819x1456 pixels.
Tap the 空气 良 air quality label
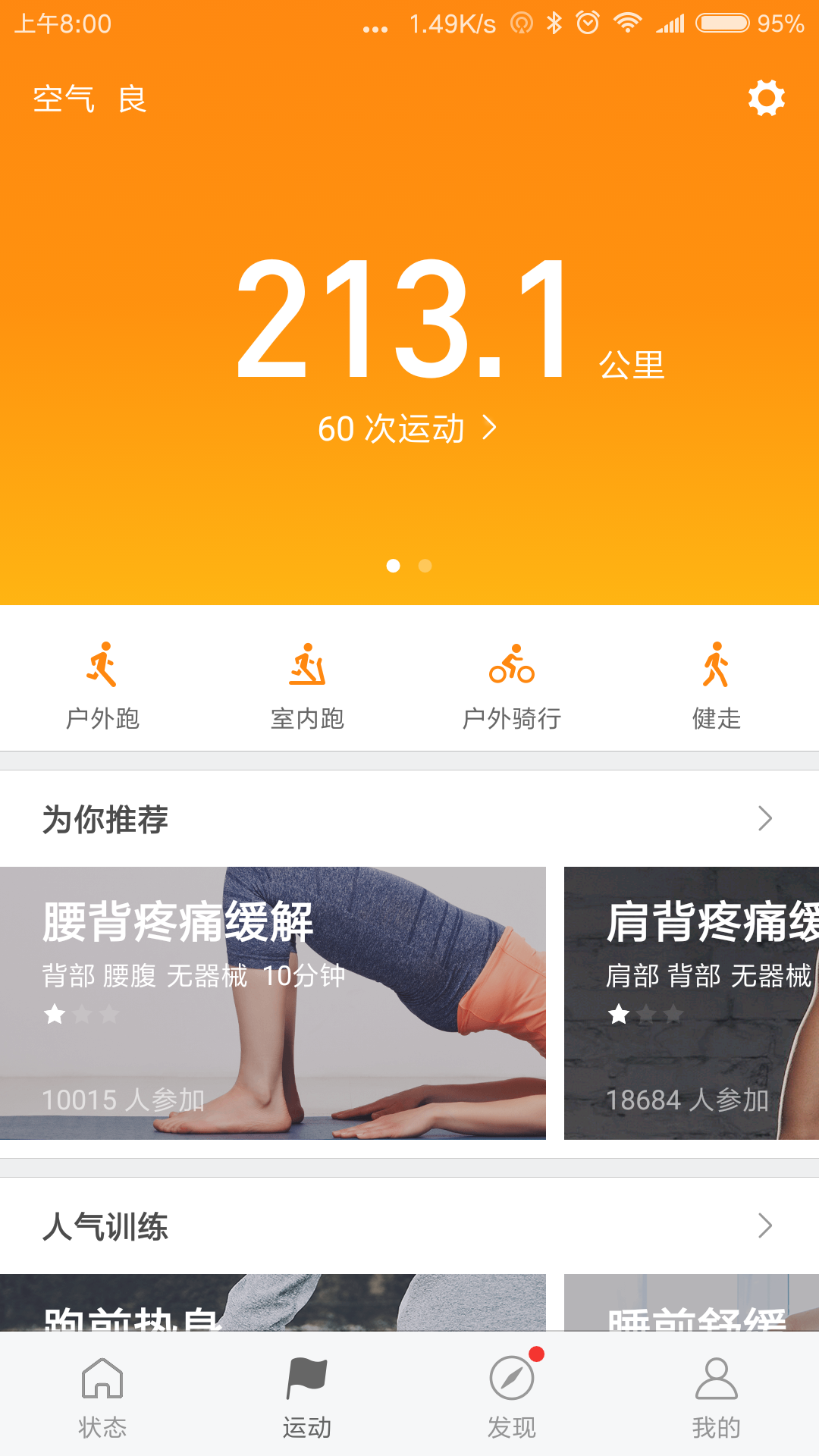tap(89, 99)
